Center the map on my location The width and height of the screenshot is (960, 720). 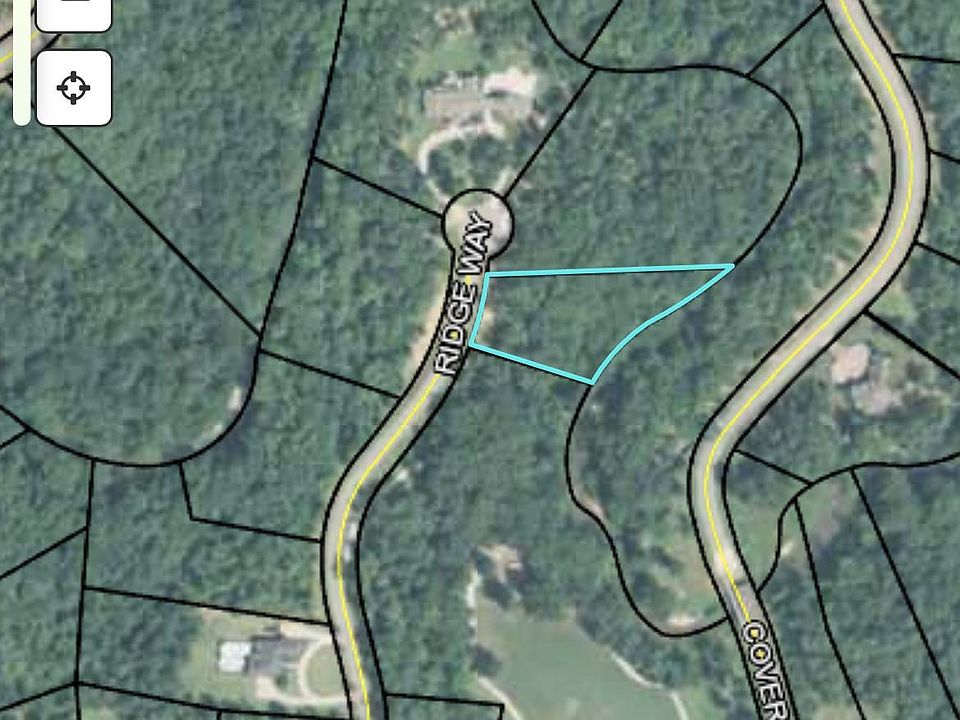click(x=74, y=88)
